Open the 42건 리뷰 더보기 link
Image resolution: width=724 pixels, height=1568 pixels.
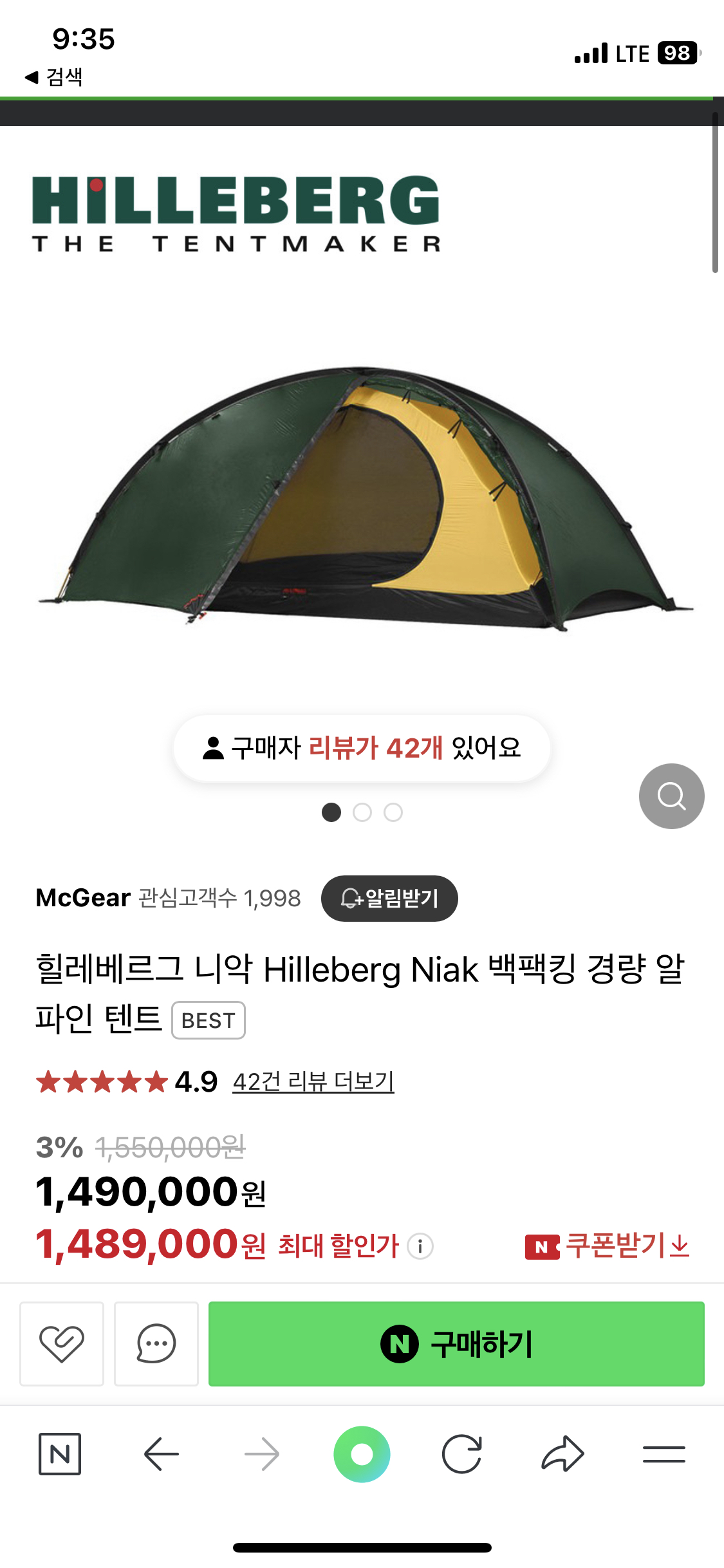coord(313,1082)
